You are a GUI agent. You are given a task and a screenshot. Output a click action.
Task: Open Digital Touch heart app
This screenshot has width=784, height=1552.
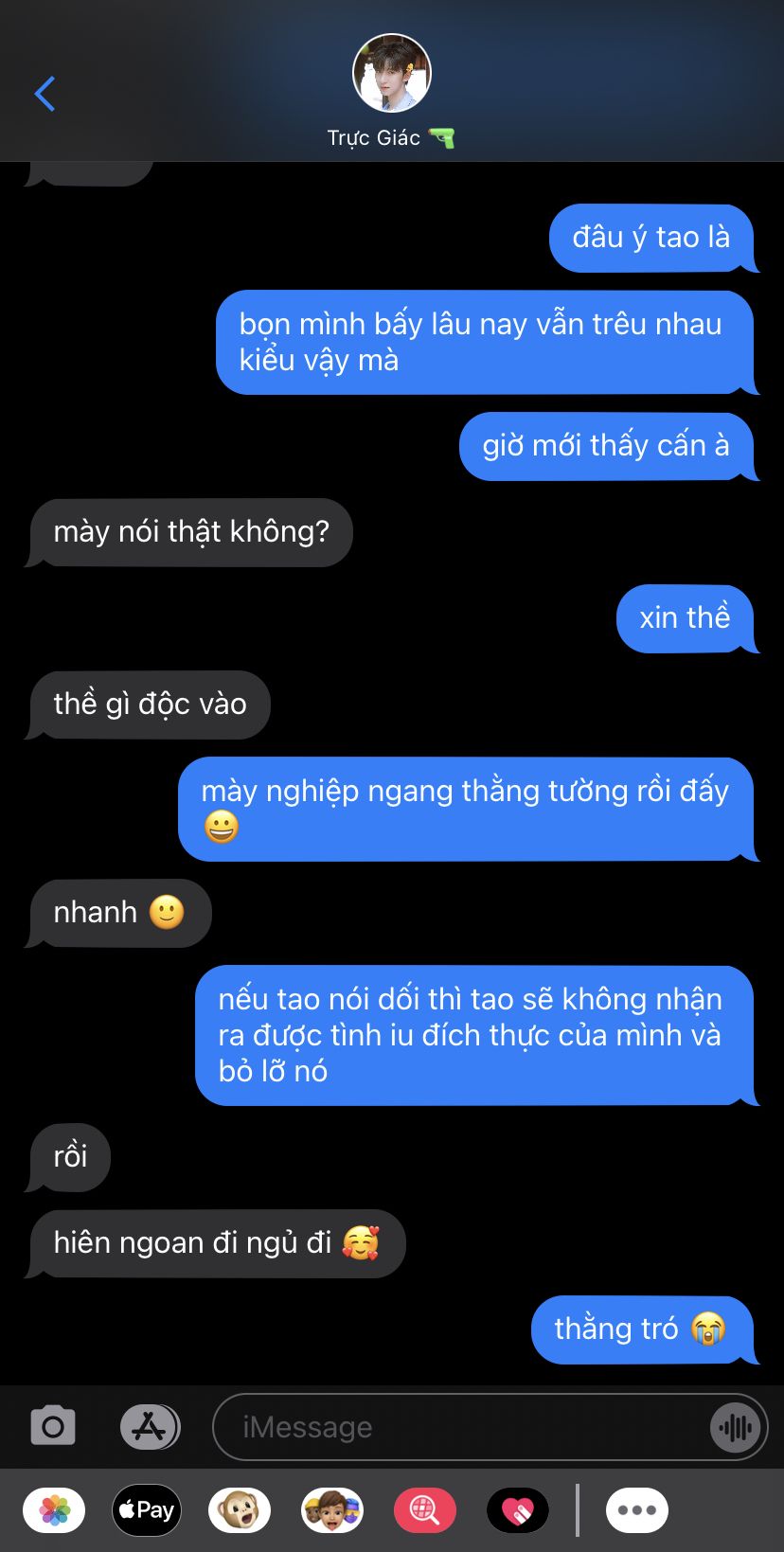coord(518,1510)
